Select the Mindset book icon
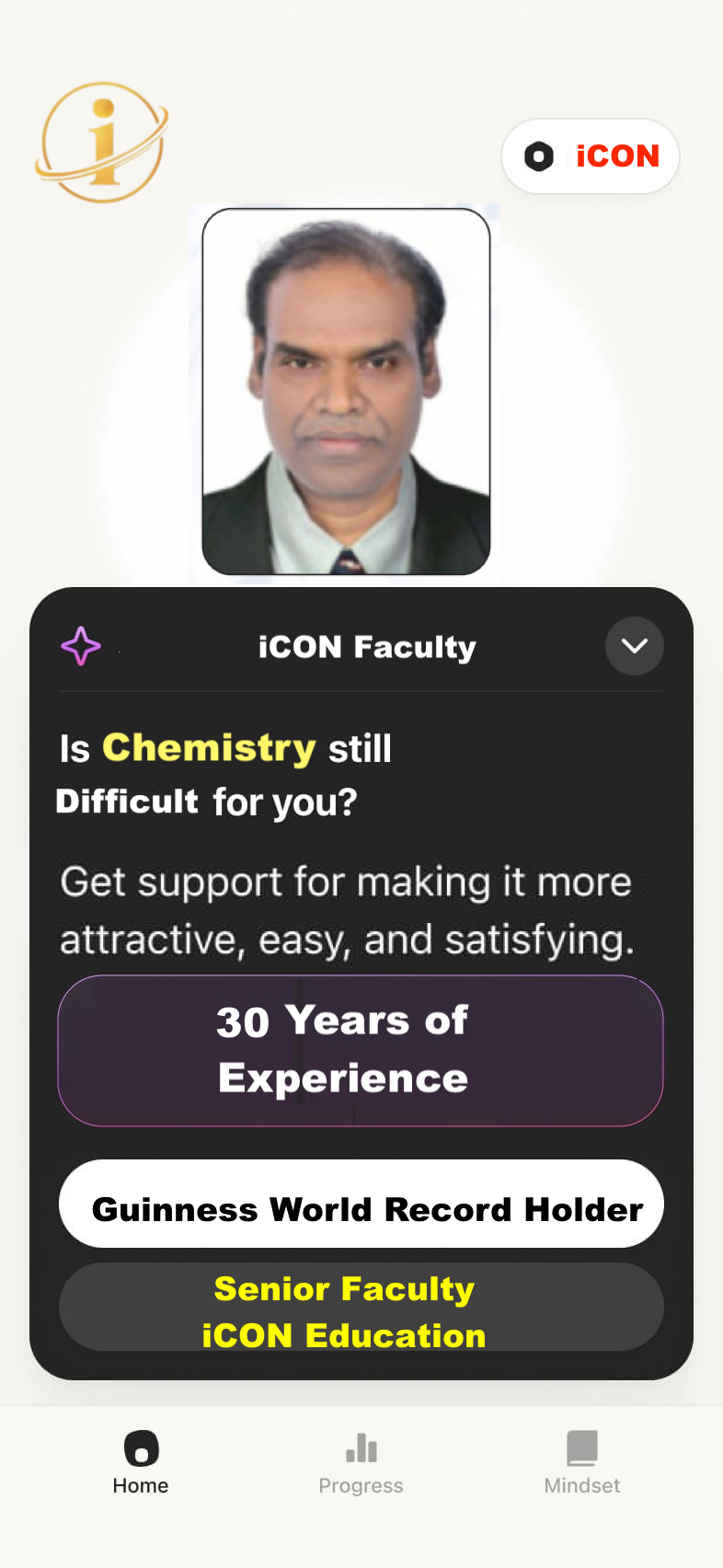 coord(581,1447)
